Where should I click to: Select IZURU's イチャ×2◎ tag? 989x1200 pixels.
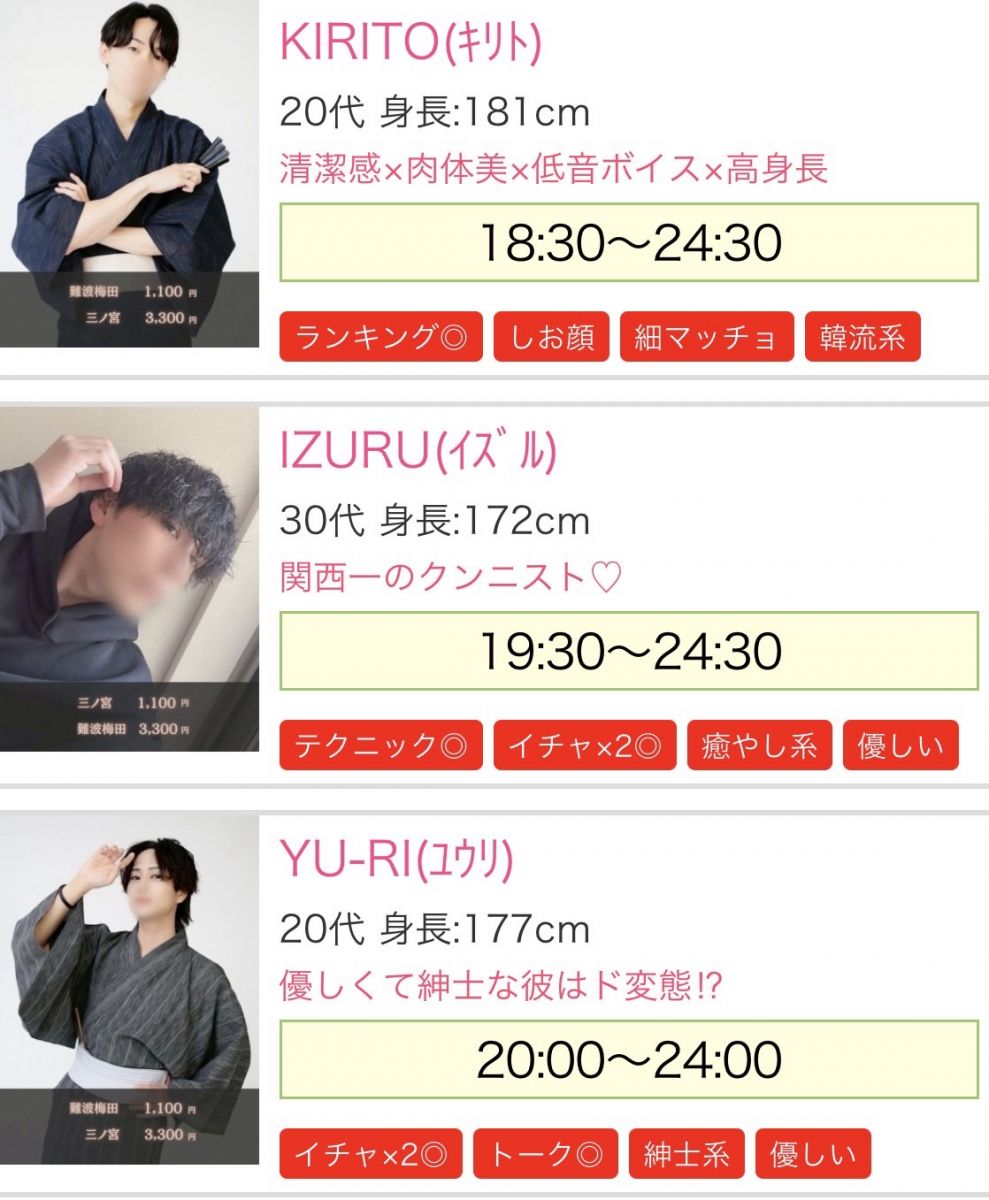585,745
